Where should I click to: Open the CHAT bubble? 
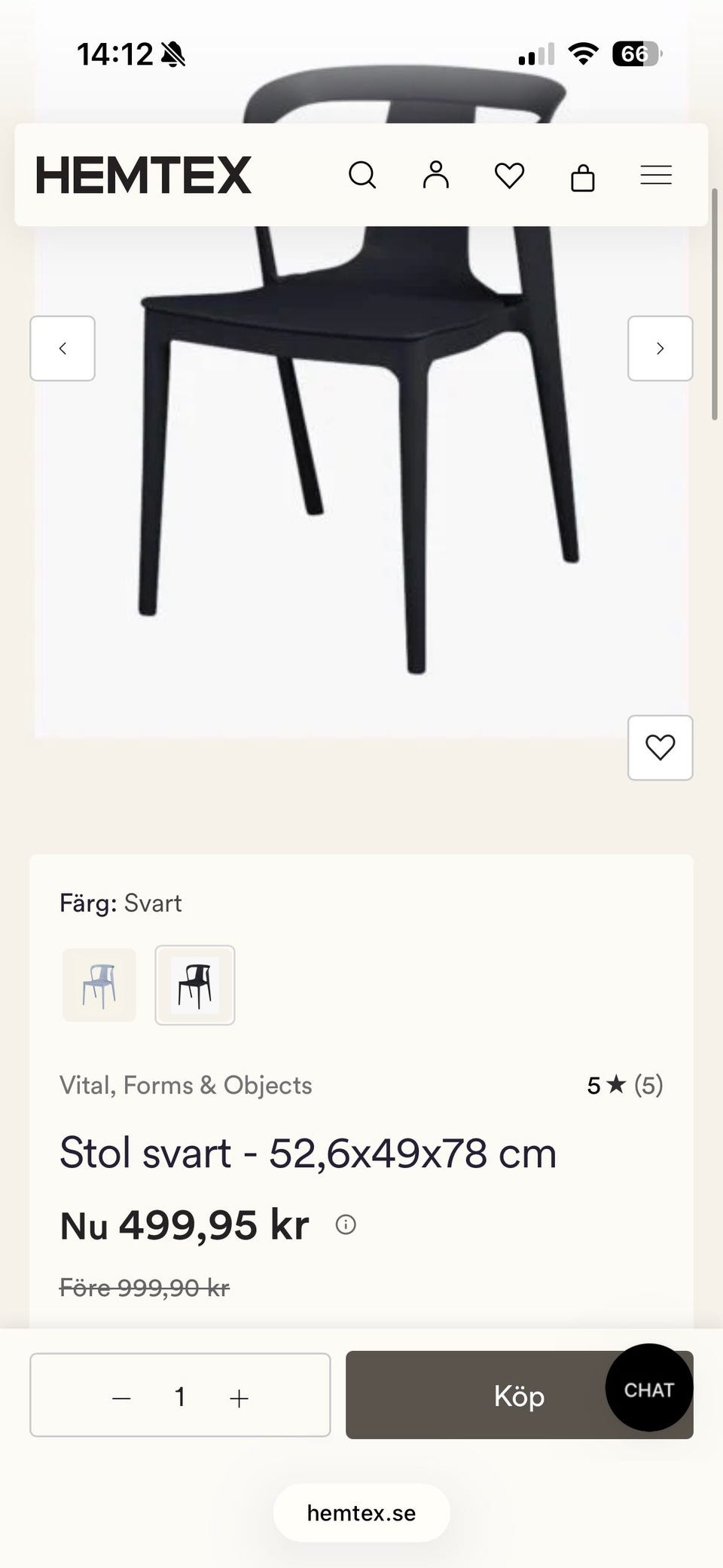[649, 1387]
